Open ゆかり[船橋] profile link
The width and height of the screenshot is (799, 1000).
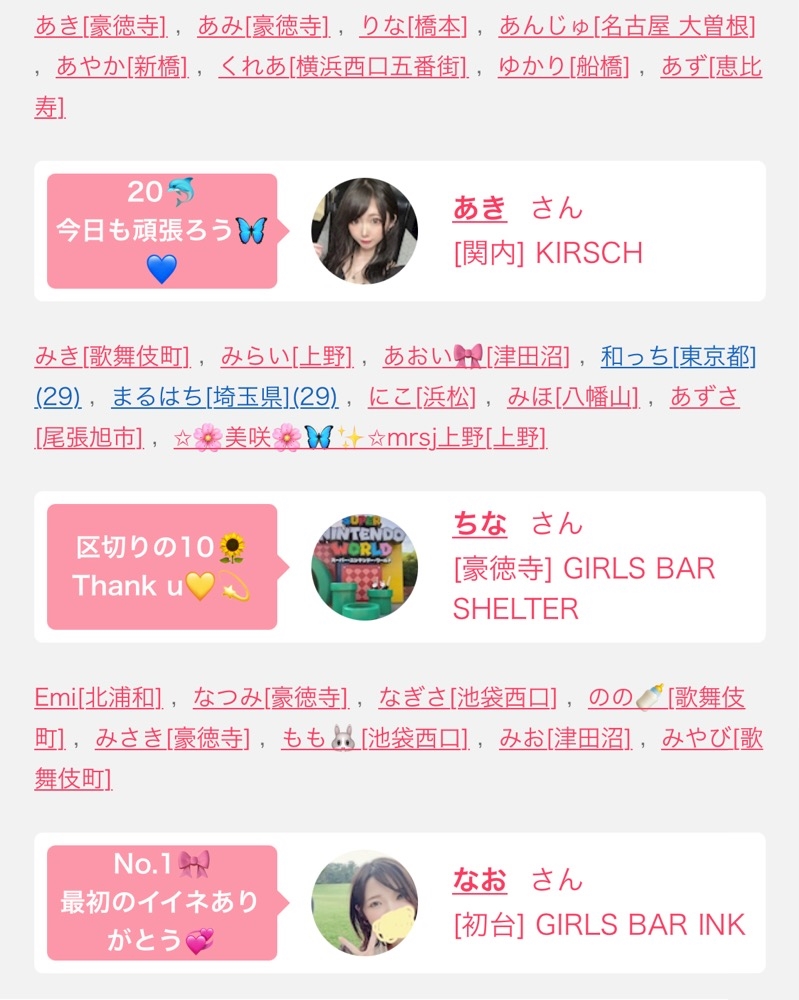pos(564,66)
